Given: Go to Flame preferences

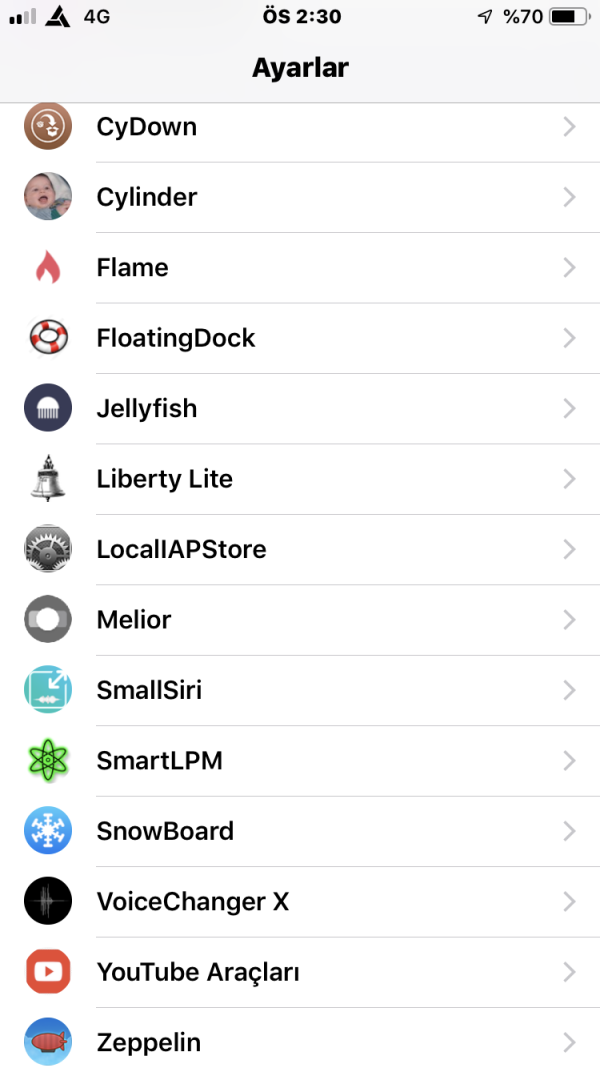Looking at the screenshot, I should coord(300,268).
